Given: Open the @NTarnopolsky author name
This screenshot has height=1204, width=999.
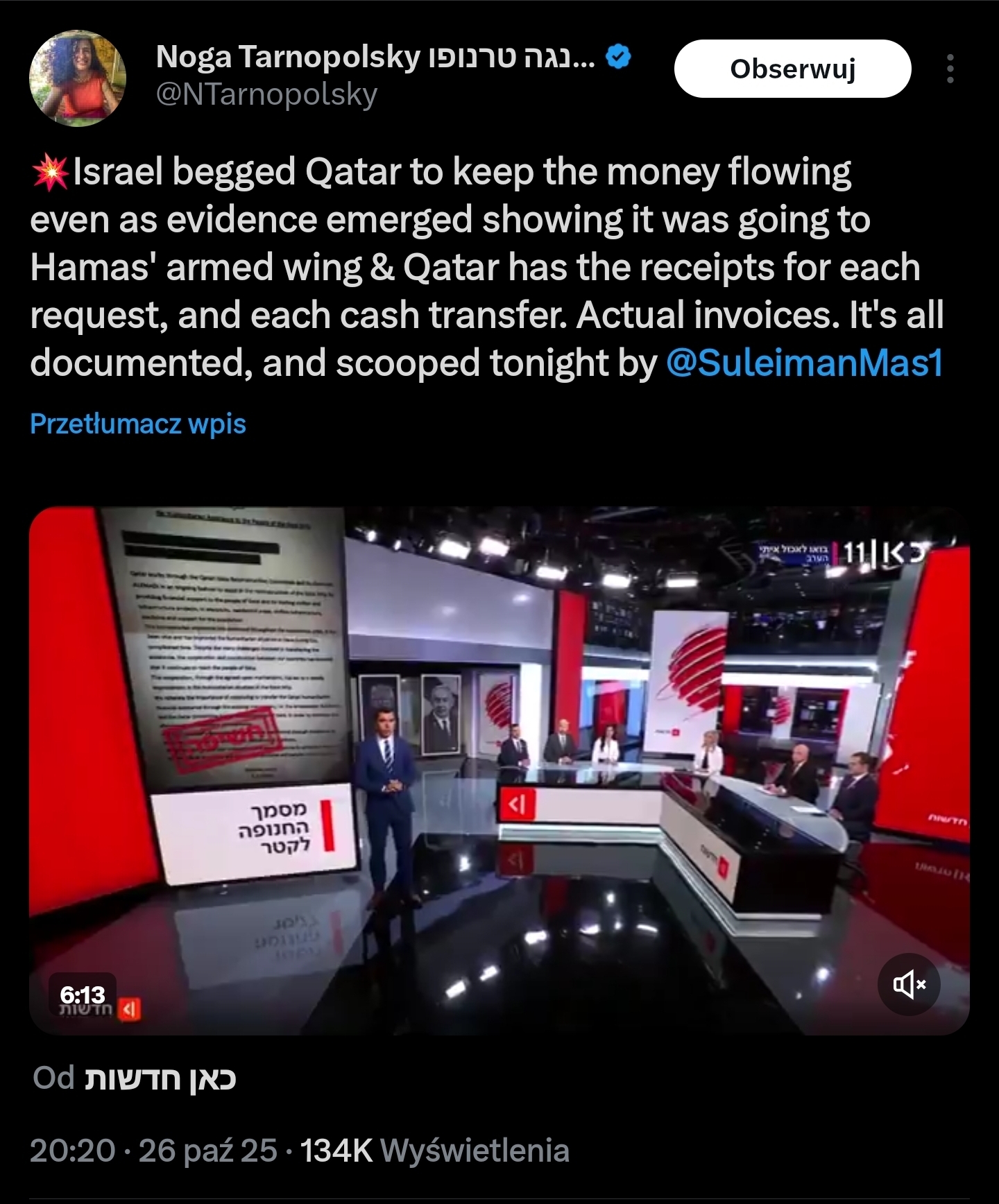Looking at the screenshot, I should tap(266, 94).
